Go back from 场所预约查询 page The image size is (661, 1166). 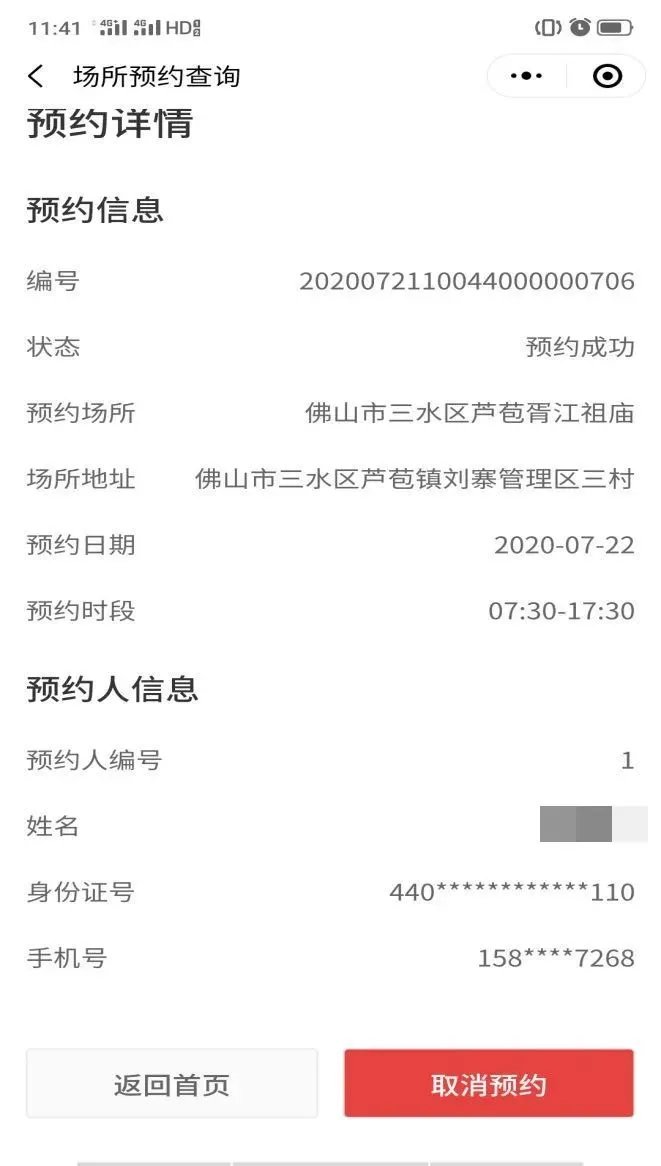tap(36, 76)
